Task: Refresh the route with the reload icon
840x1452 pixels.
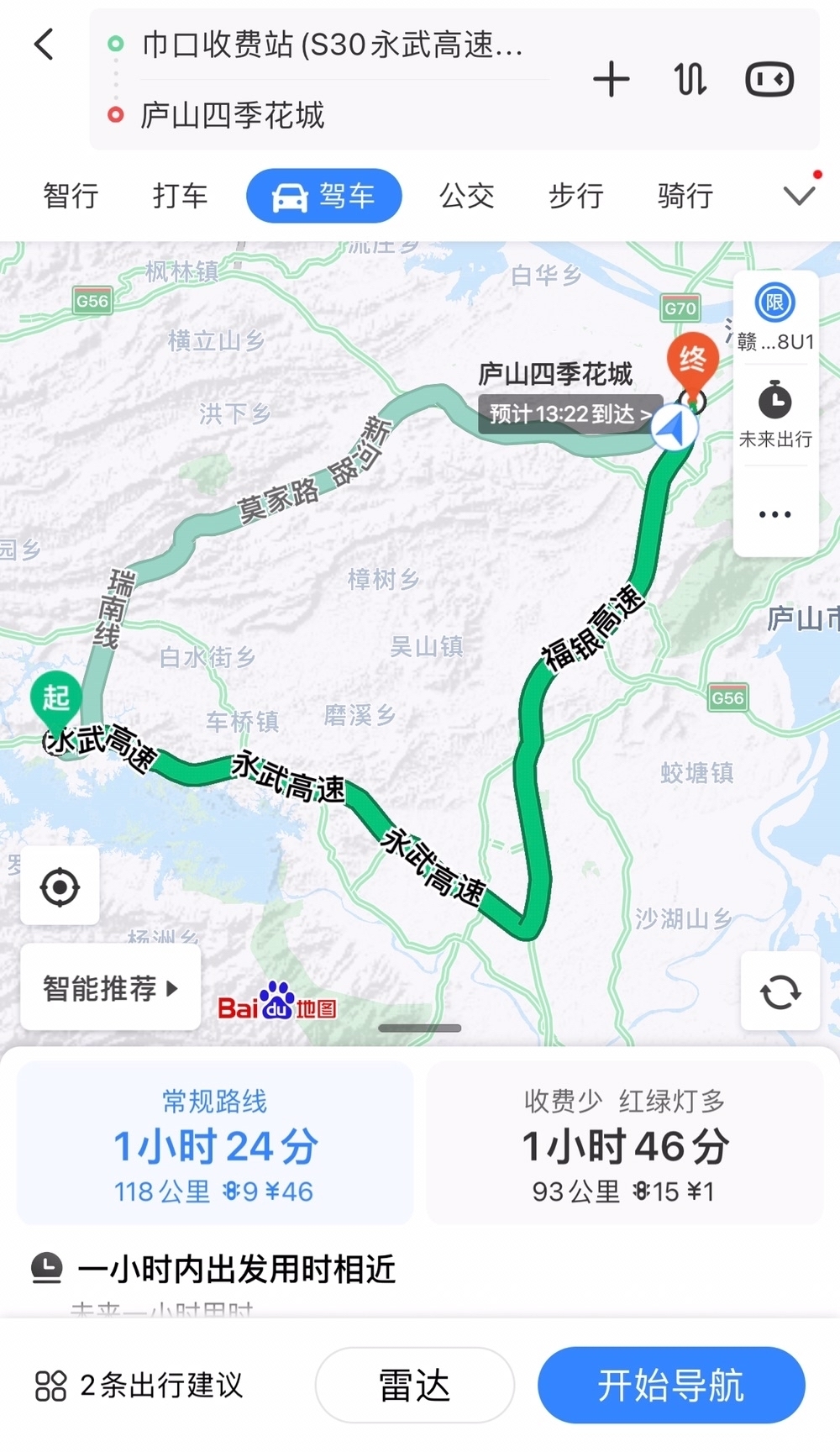Action: [x=780, y=992]
